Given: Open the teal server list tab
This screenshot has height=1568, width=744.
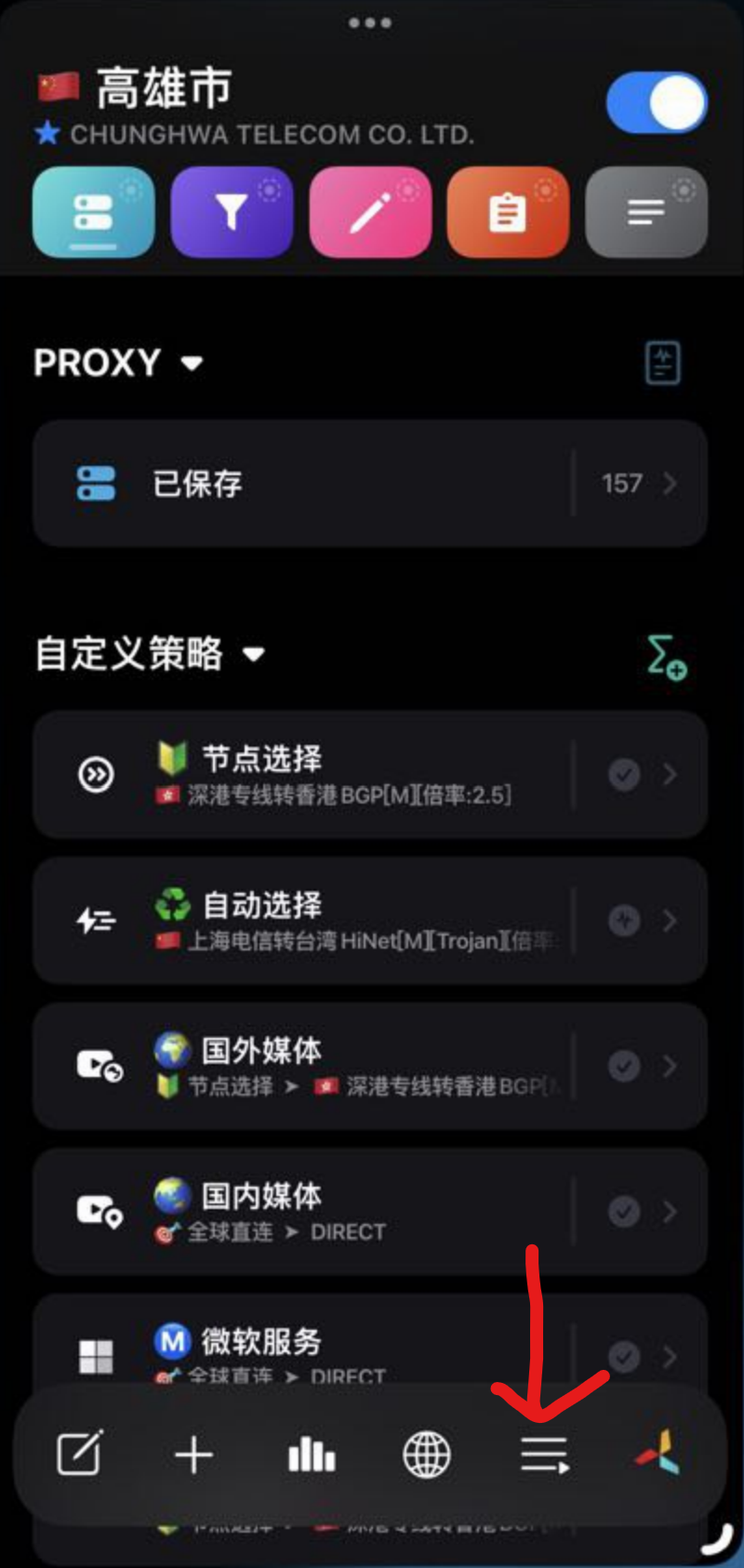Looking at the screenshot, I should click(x=94, y=213).
